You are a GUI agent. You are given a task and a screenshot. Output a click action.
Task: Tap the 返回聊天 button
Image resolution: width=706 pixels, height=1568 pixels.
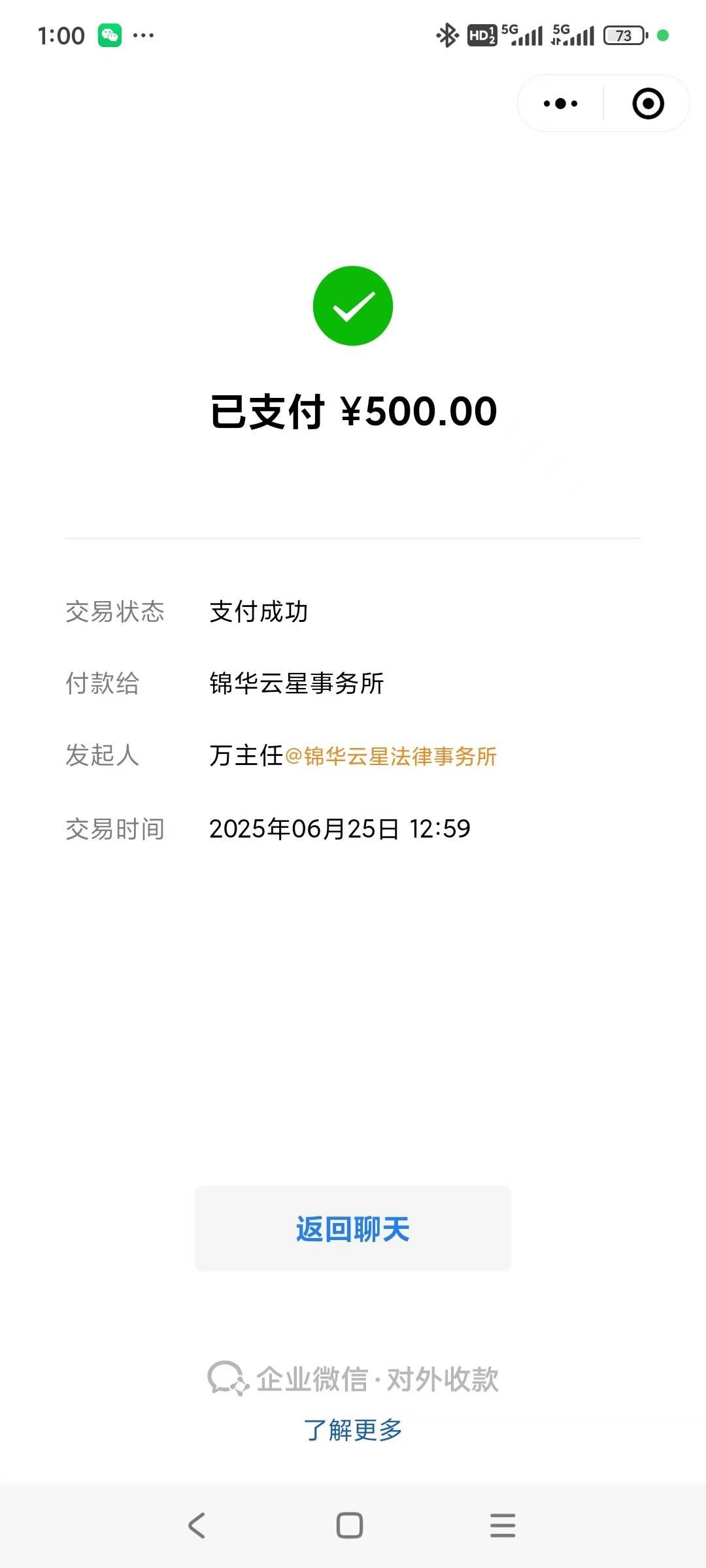[x=353, y=1228]
